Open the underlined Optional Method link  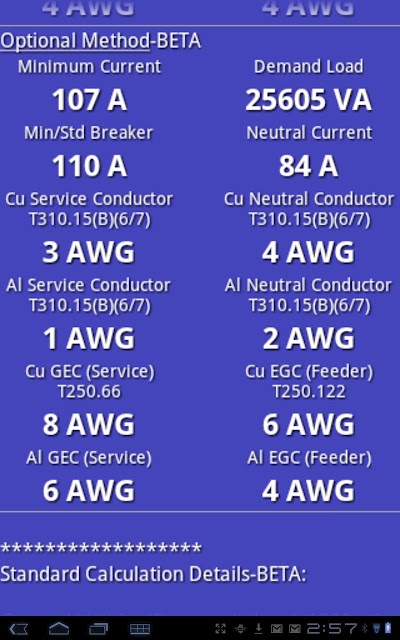75,41
